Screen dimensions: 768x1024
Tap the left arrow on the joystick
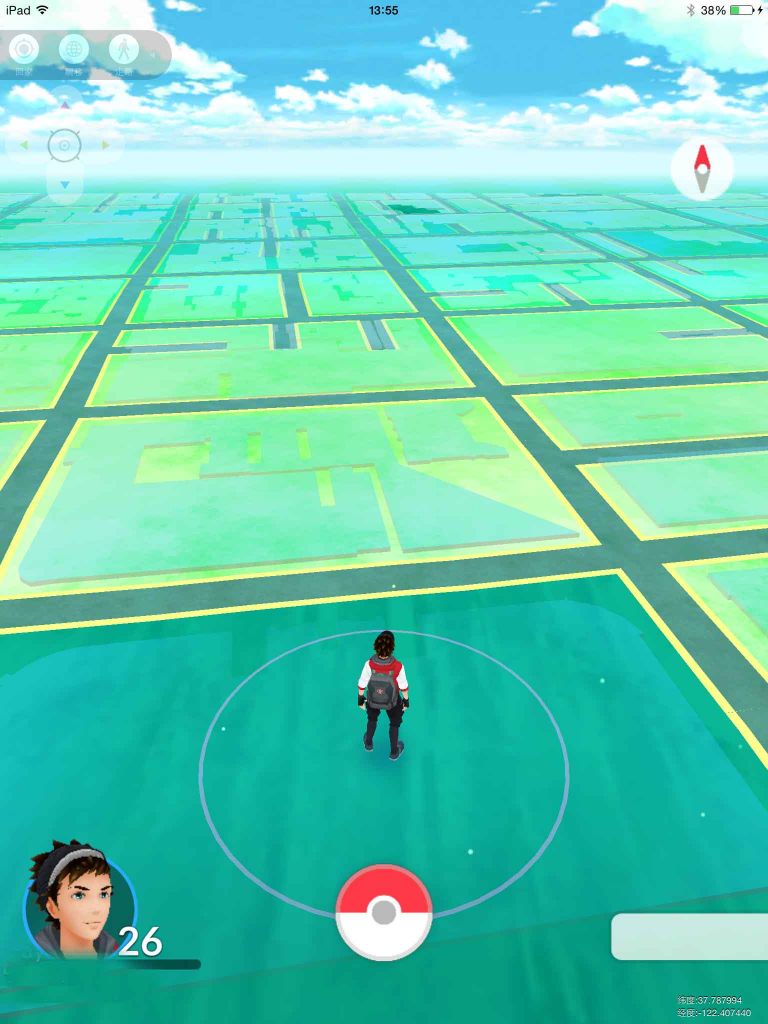click(24, 146)
